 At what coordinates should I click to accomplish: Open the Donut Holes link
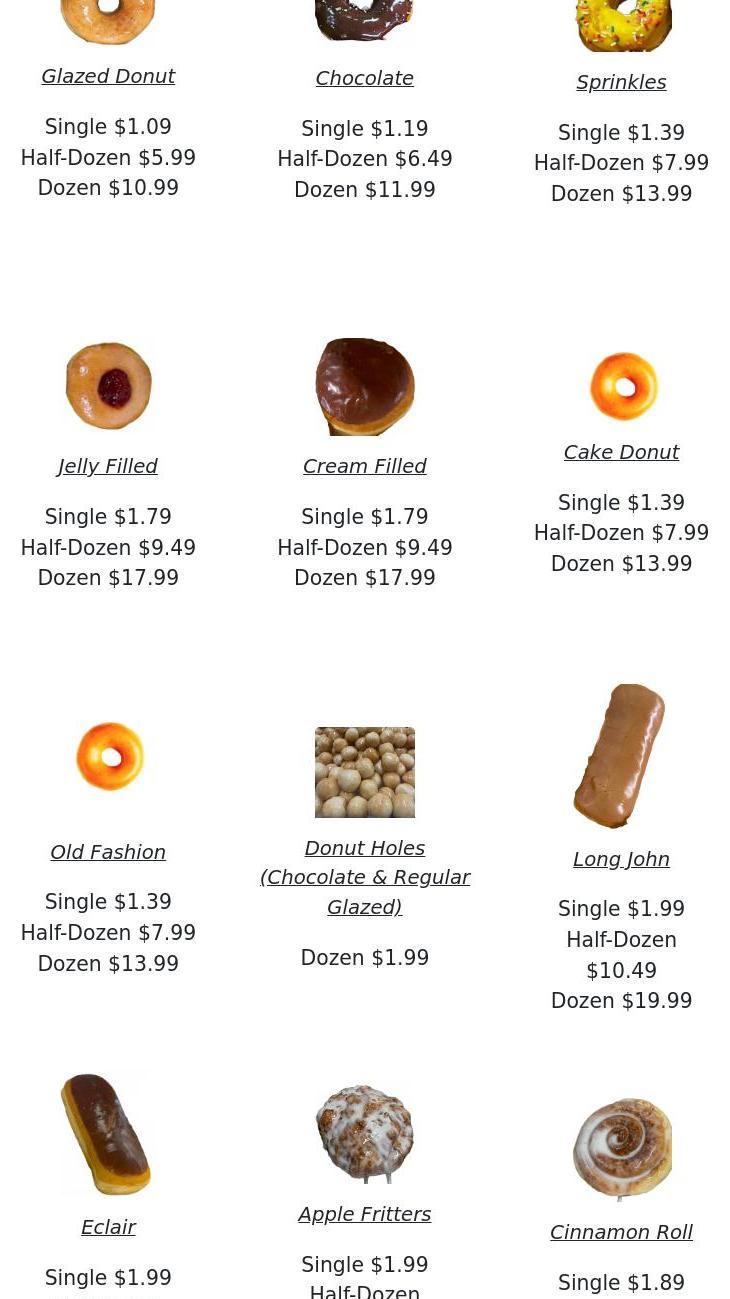pyautogui.click(x=364, y=877)
